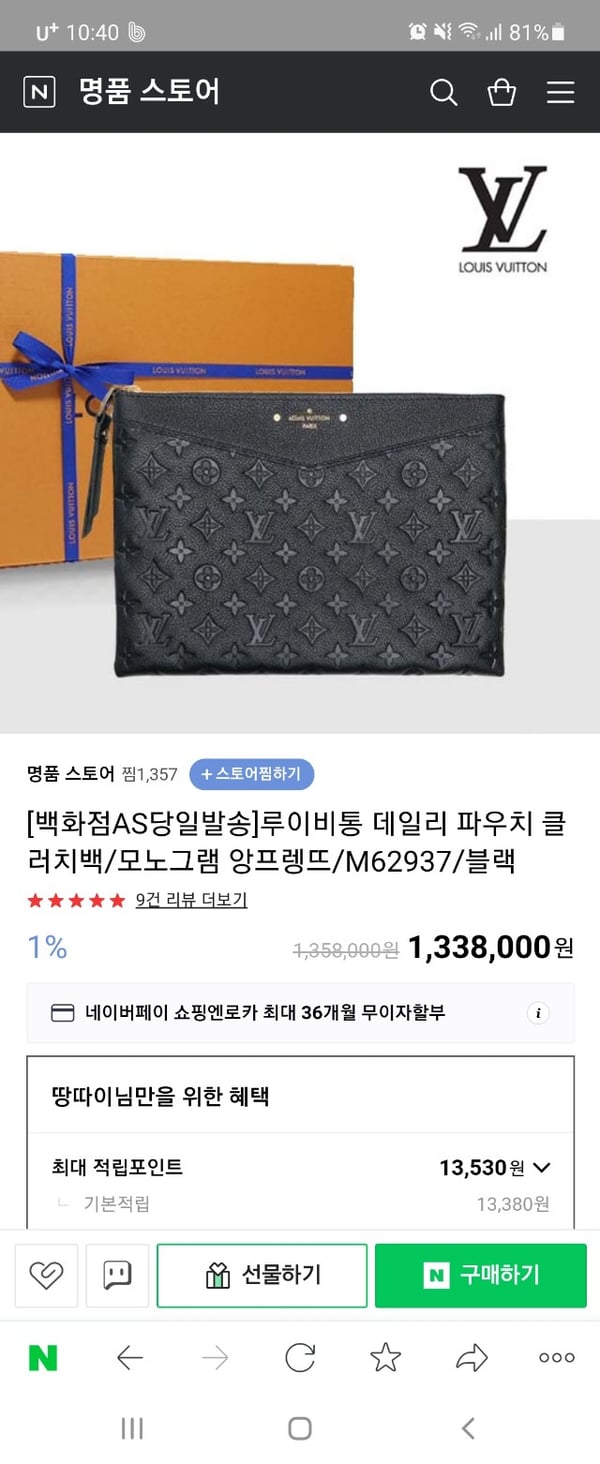600x1464 pixels.
Task: Open the system recent apps view
Action: click(132, 1428)
